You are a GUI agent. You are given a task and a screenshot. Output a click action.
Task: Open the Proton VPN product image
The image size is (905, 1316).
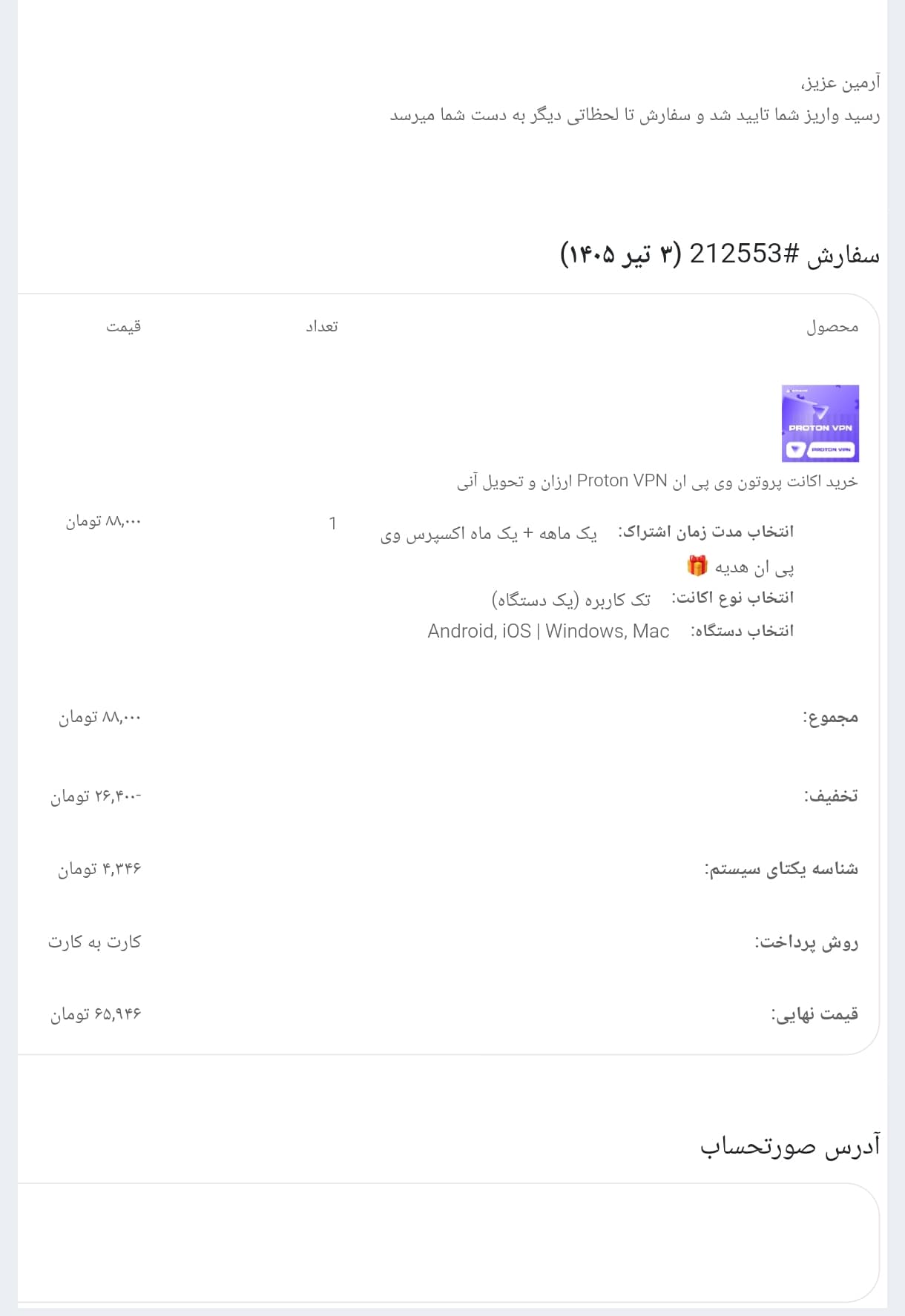click(x=820, y=423)
